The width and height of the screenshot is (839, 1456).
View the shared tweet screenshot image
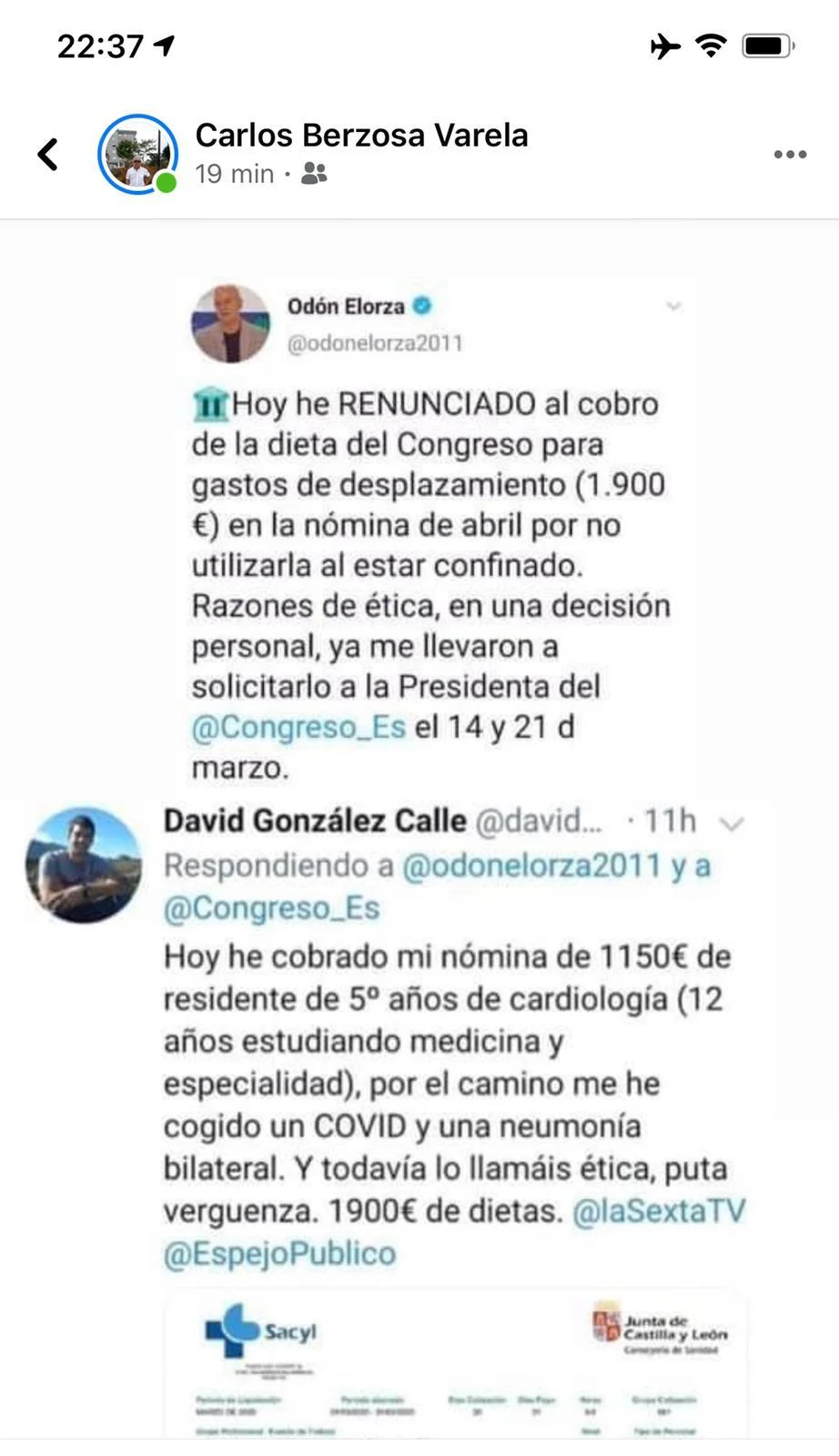(419, 819)
